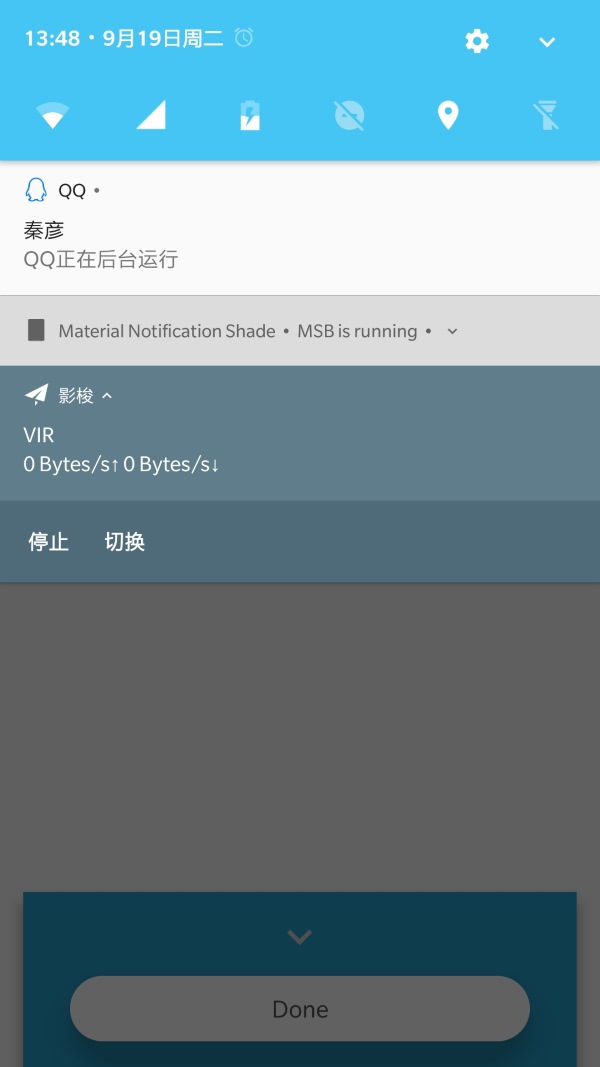
Task: Open the 影梭 VIR speed notification
Action: click(300, 450)
